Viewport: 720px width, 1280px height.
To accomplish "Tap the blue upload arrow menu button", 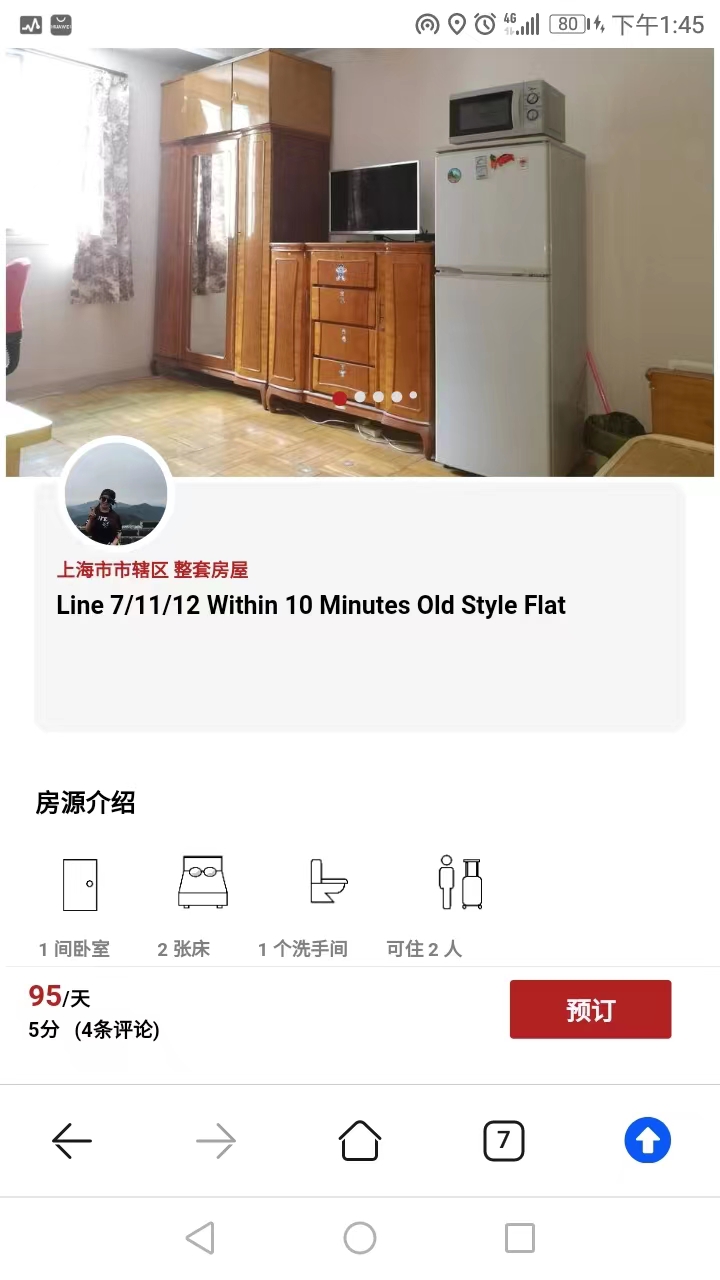I will [x=647, y=1140].
